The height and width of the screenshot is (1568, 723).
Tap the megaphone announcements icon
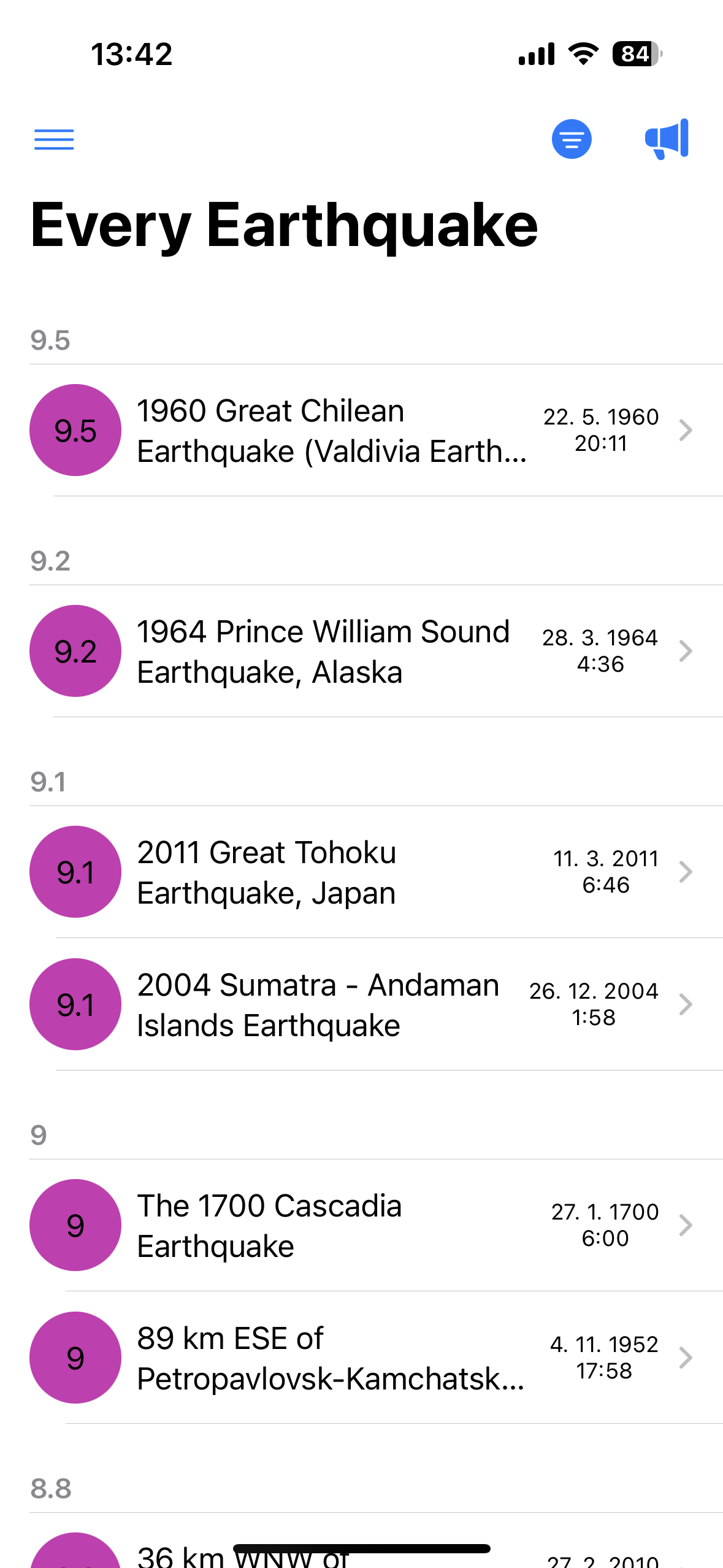(667, 139)
